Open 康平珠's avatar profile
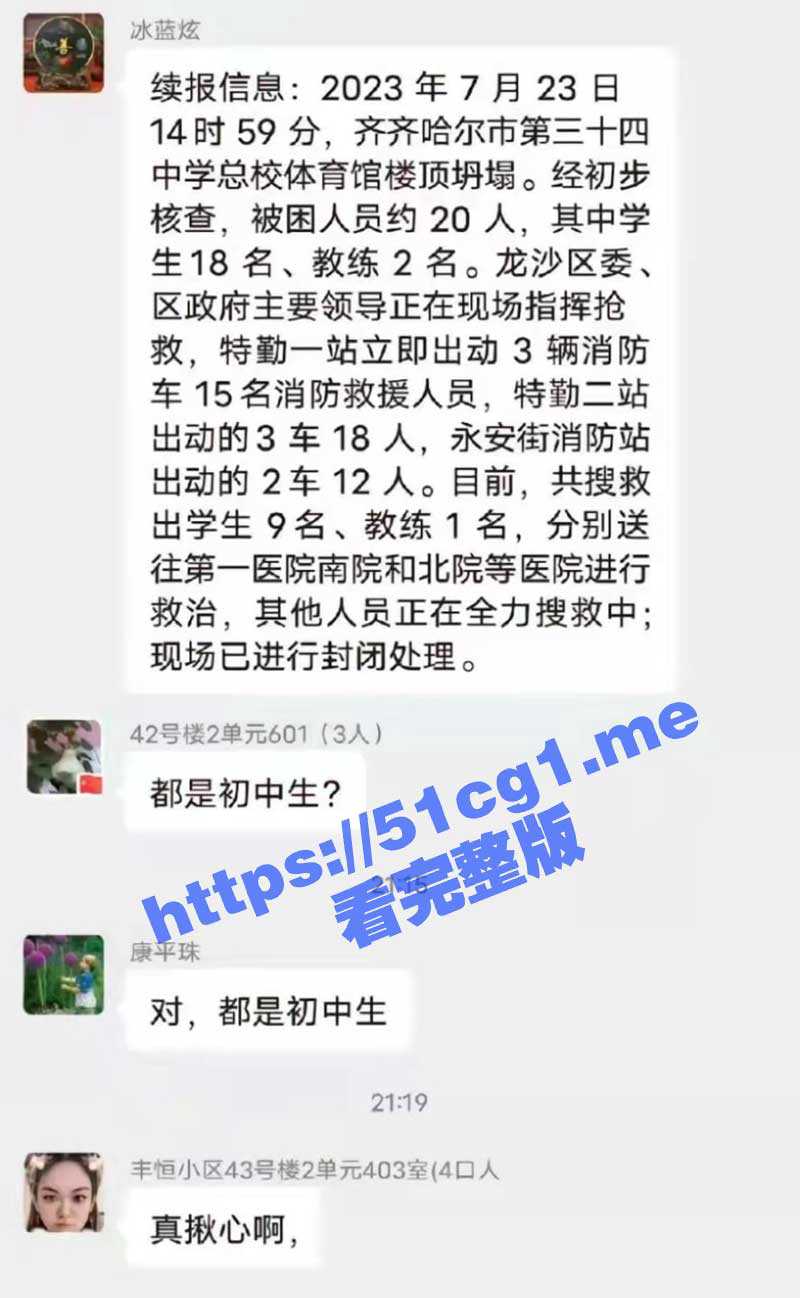 click(64, 974)
